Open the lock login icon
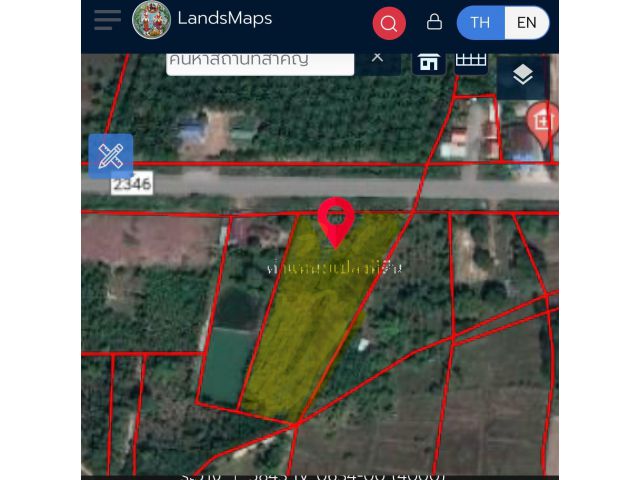The width and height of the screenshot is (640, 480). coord(434,22)
